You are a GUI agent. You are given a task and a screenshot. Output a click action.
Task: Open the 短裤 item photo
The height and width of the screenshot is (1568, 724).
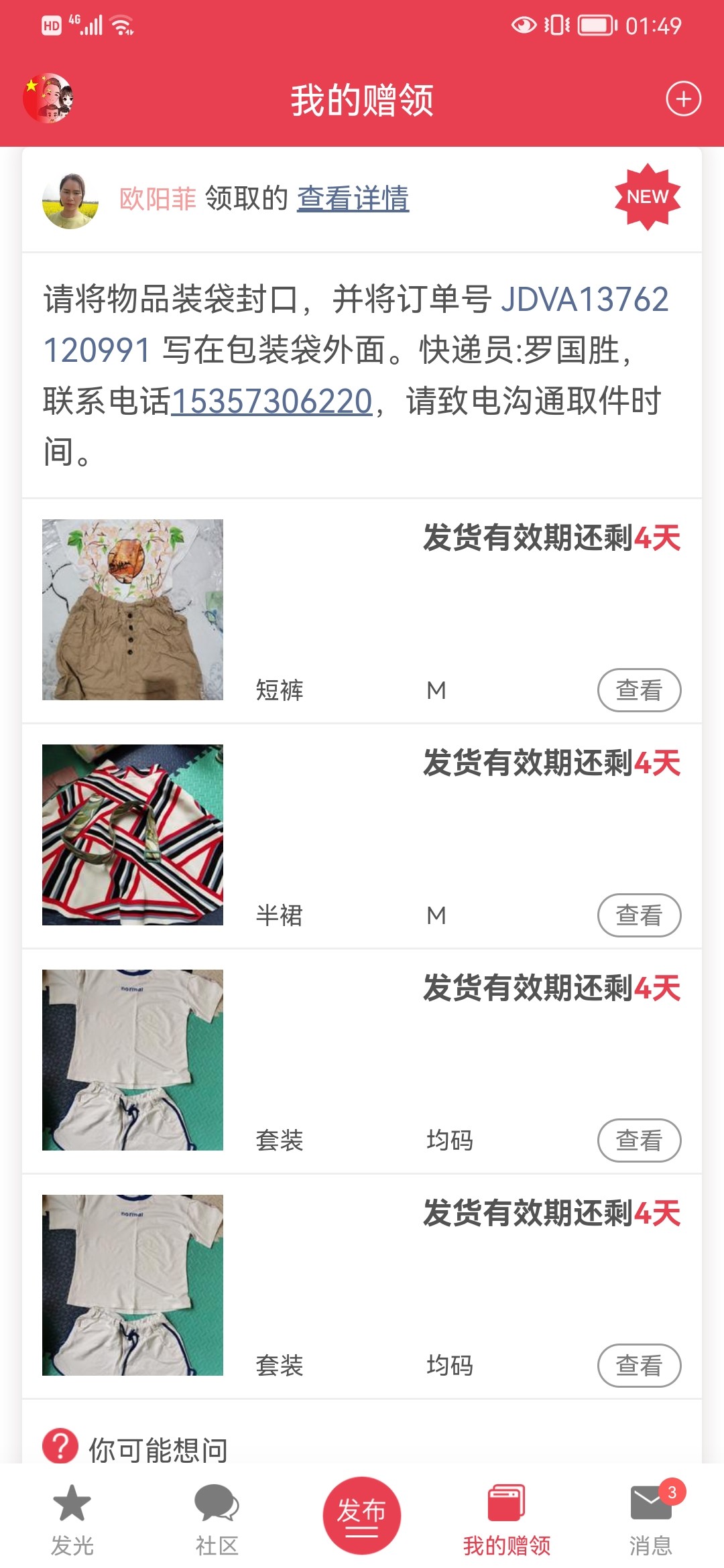pos(133,610)
